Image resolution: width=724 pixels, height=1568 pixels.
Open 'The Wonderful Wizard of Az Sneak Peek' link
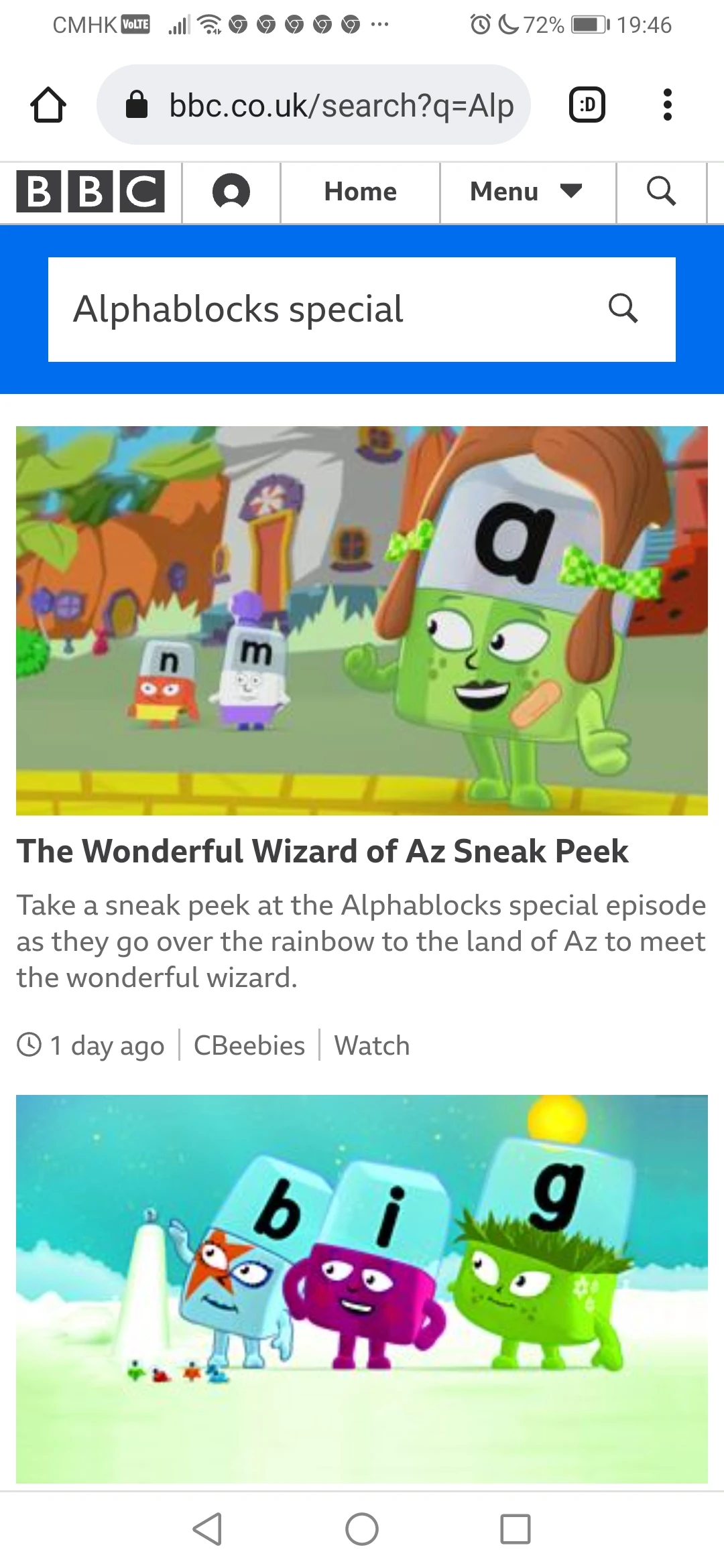pos(322,851)
